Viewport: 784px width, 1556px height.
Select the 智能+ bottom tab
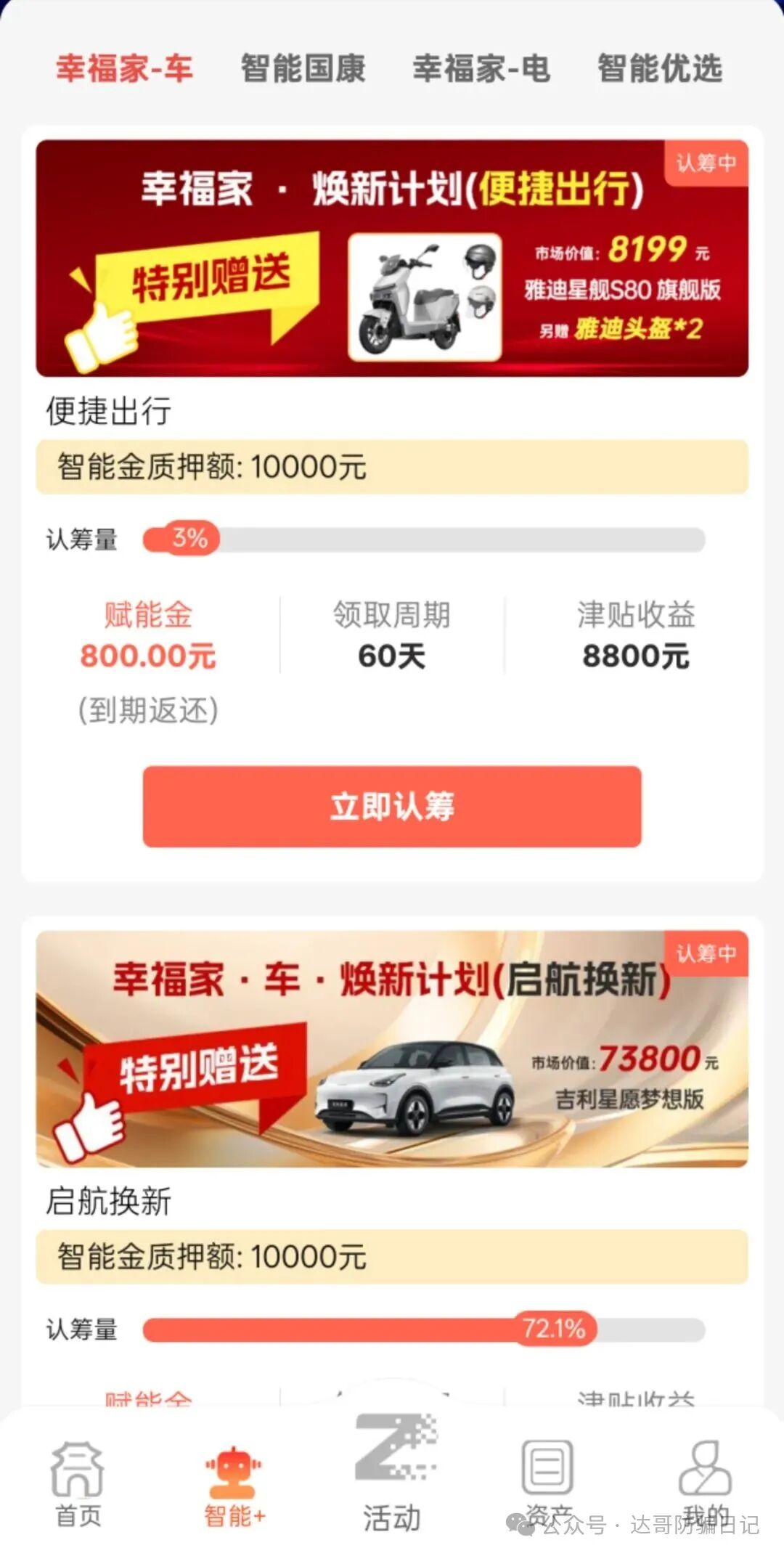click(x=234, y=1485)
